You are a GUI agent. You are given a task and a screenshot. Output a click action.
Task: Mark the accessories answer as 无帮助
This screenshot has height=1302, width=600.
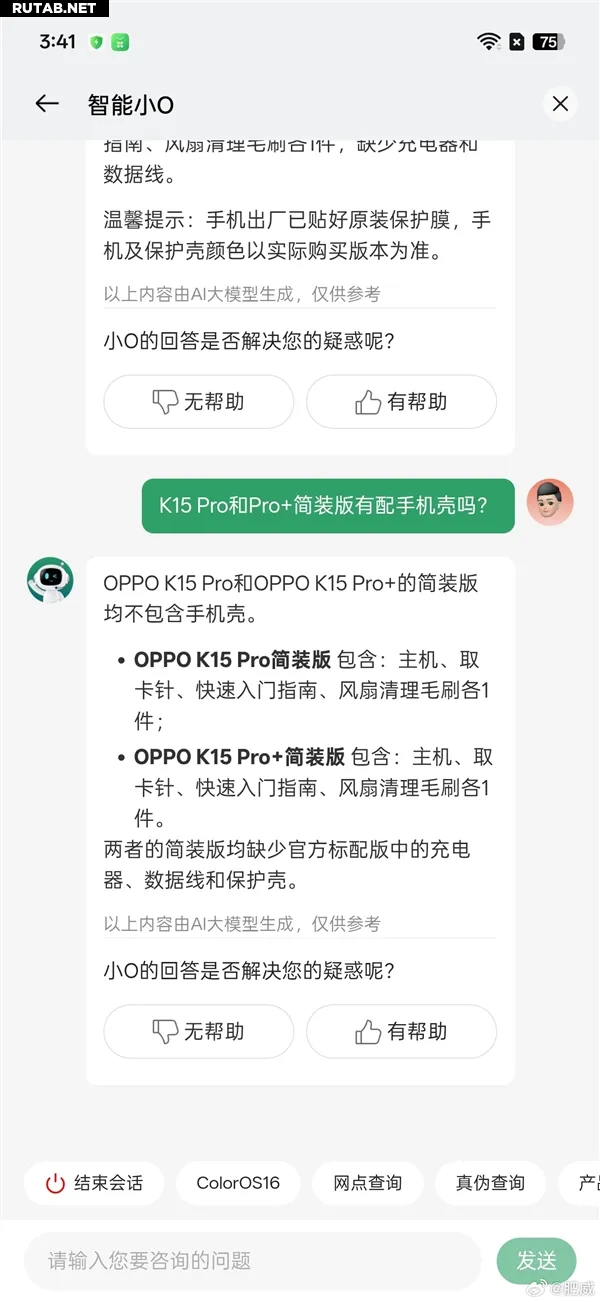coord(198,402)
